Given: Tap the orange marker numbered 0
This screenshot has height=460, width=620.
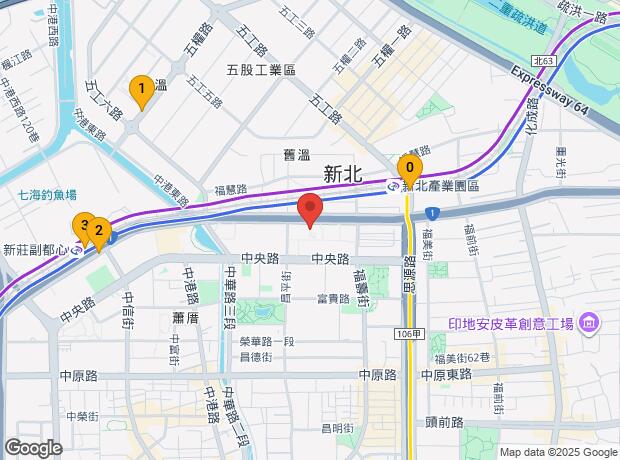Looking at the screenshot, I should click(409, 170).
